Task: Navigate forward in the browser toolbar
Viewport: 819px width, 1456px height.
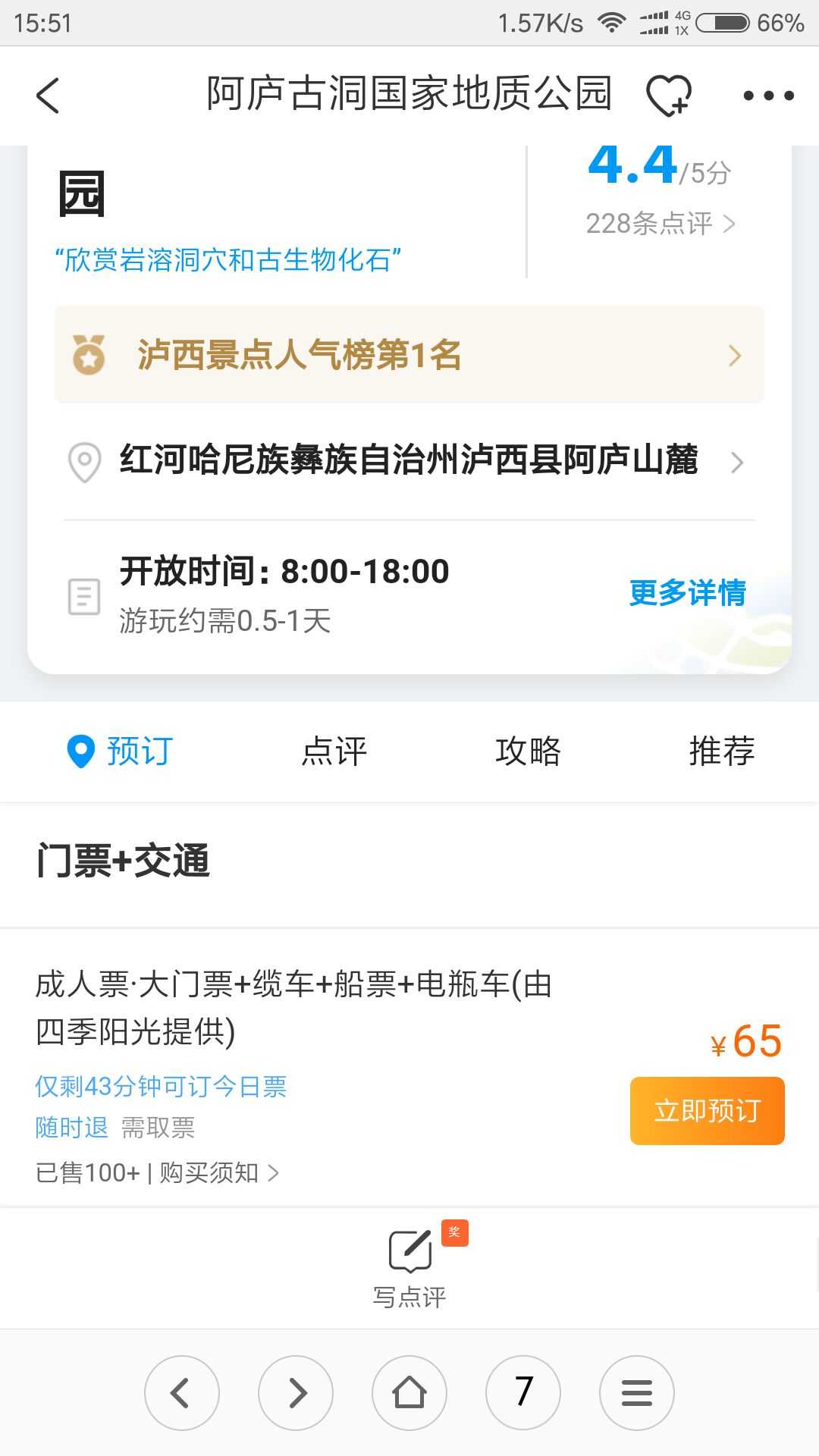Action: coord(296,1393)
